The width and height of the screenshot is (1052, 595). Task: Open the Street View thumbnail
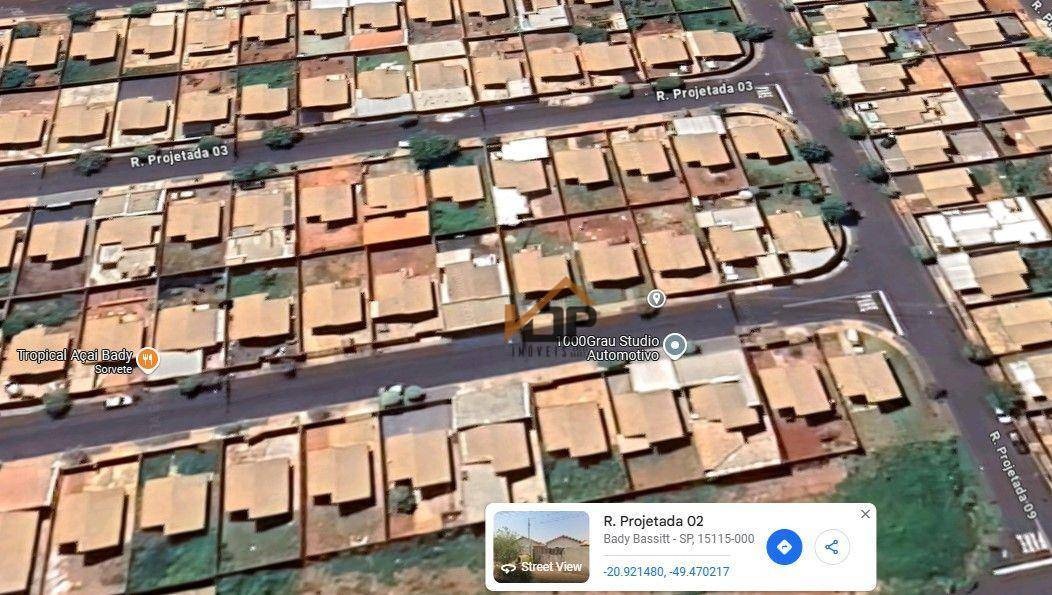[541, 547]
